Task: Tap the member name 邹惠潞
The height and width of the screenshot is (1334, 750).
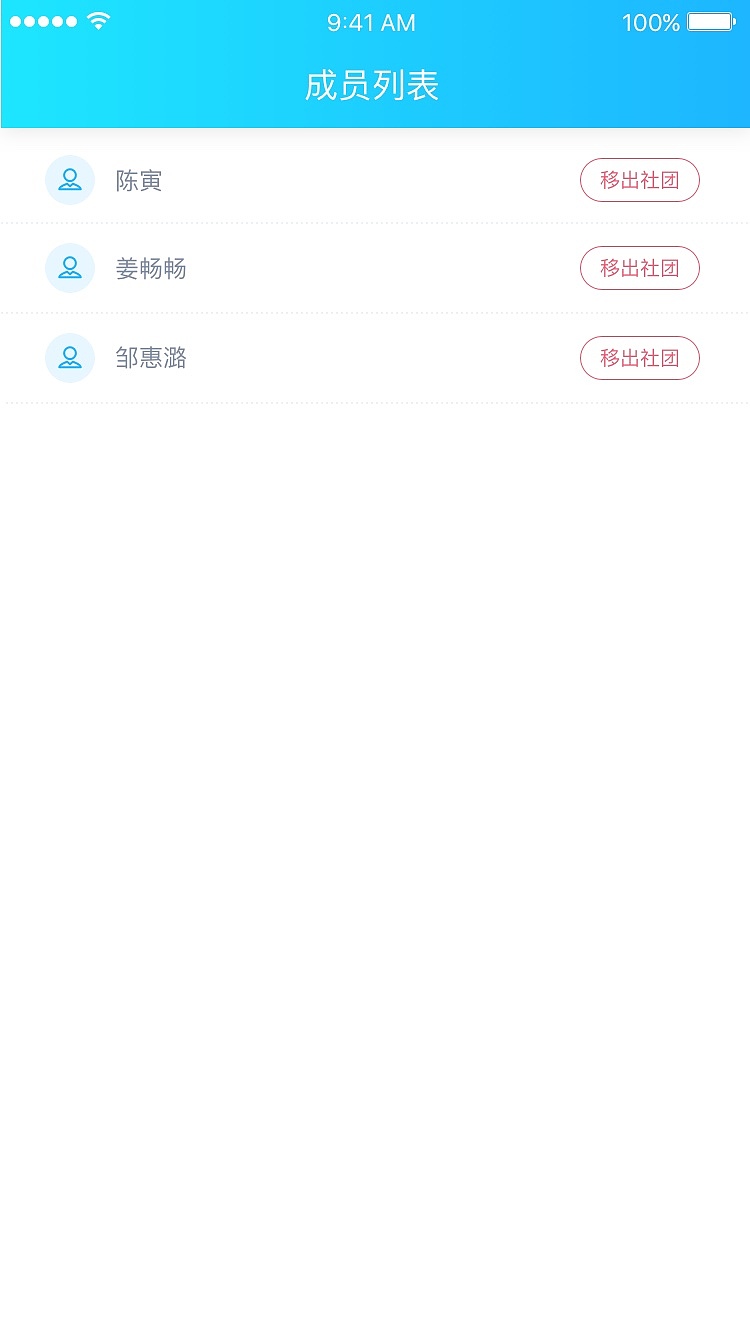Action: coord(152,357)
